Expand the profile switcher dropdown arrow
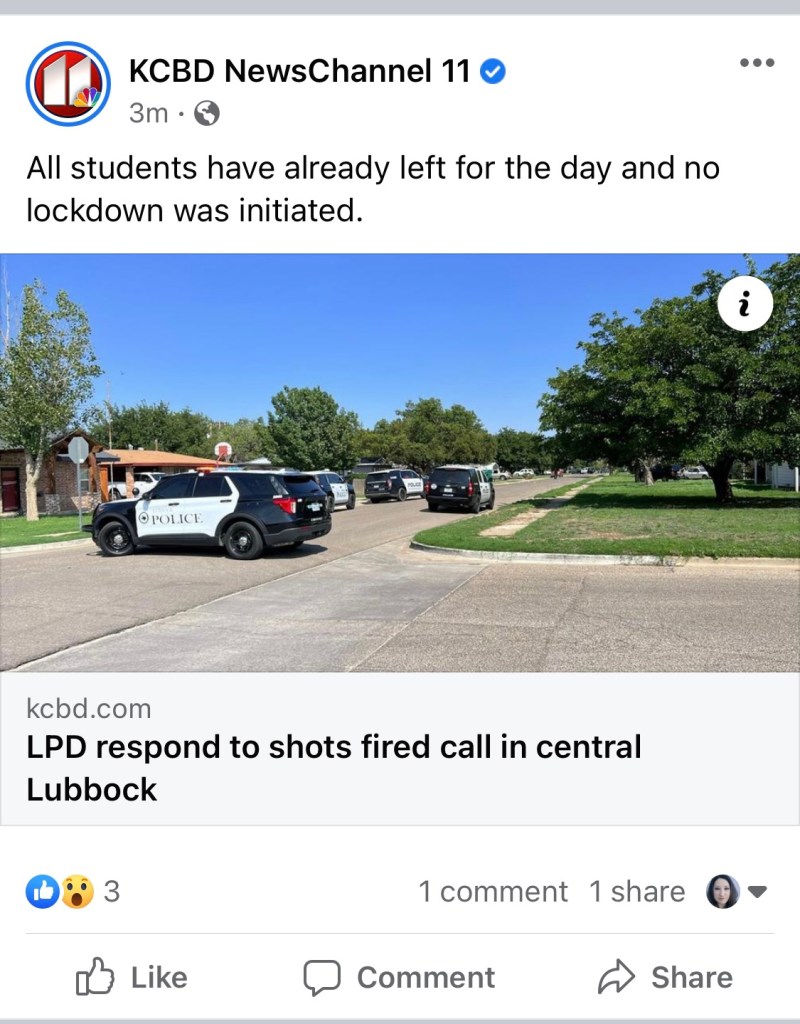 point(757,891)
